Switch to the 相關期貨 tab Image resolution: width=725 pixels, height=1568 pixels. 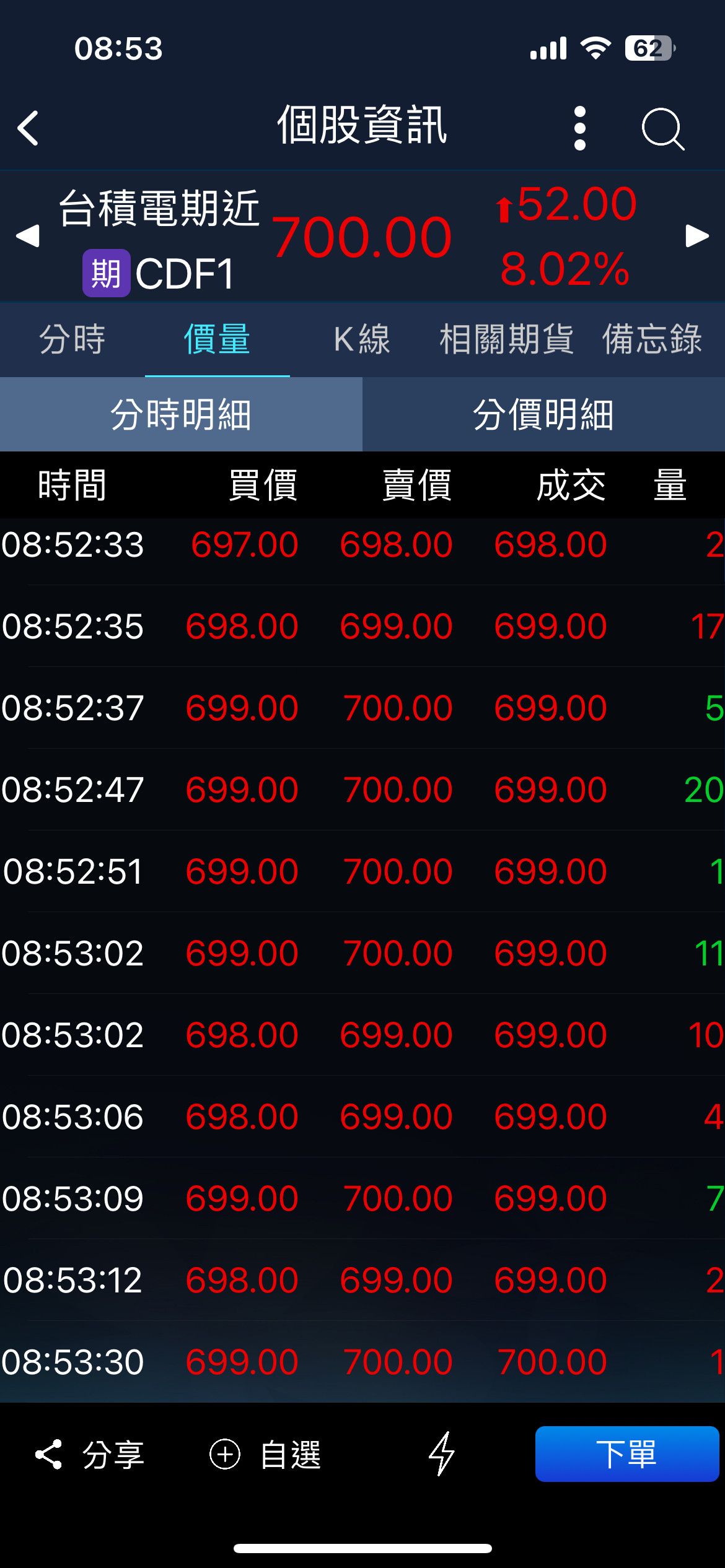click(x=507, y=339)
